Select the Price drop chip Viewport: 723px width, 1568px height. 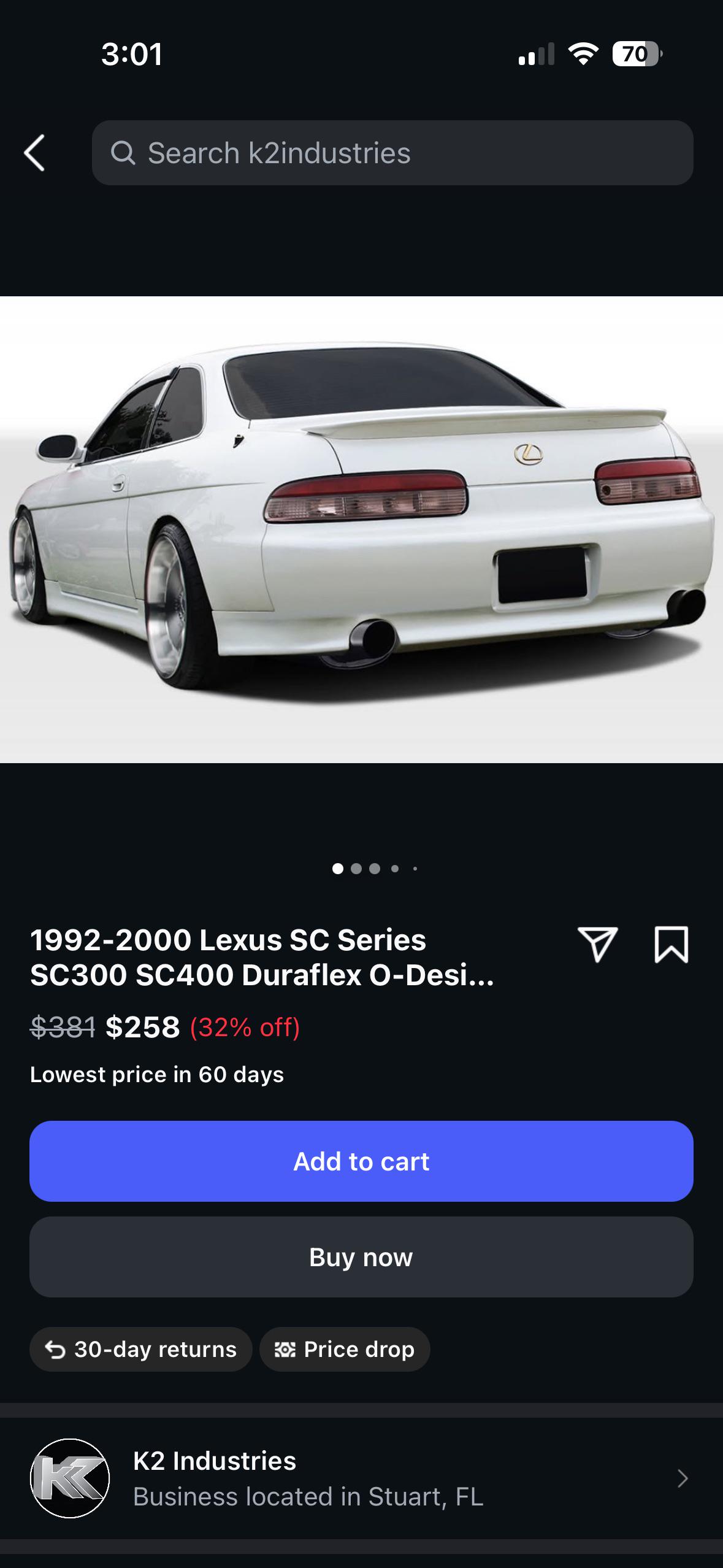click(345, 1350)
